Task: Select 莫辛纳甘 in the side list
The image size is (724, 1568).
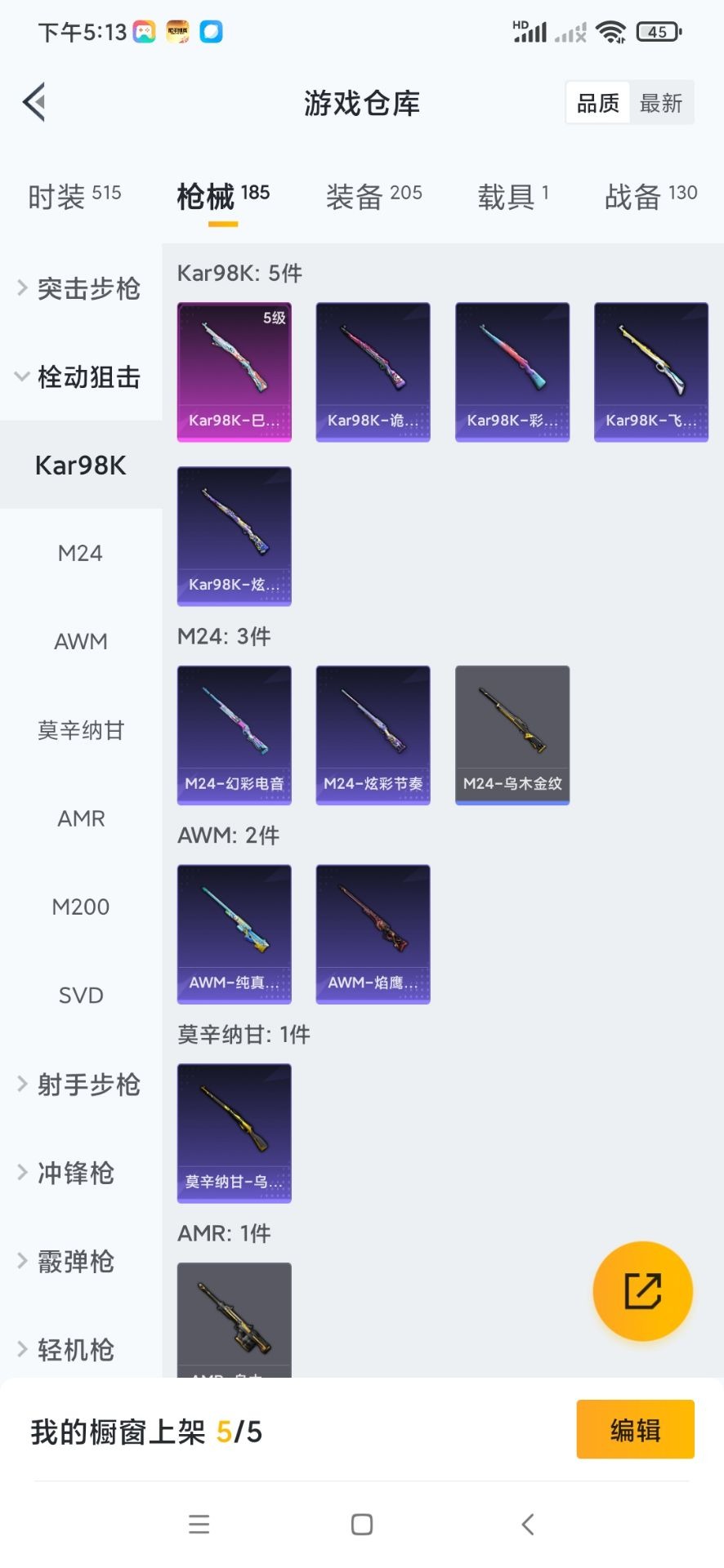Action: (80, 730)
